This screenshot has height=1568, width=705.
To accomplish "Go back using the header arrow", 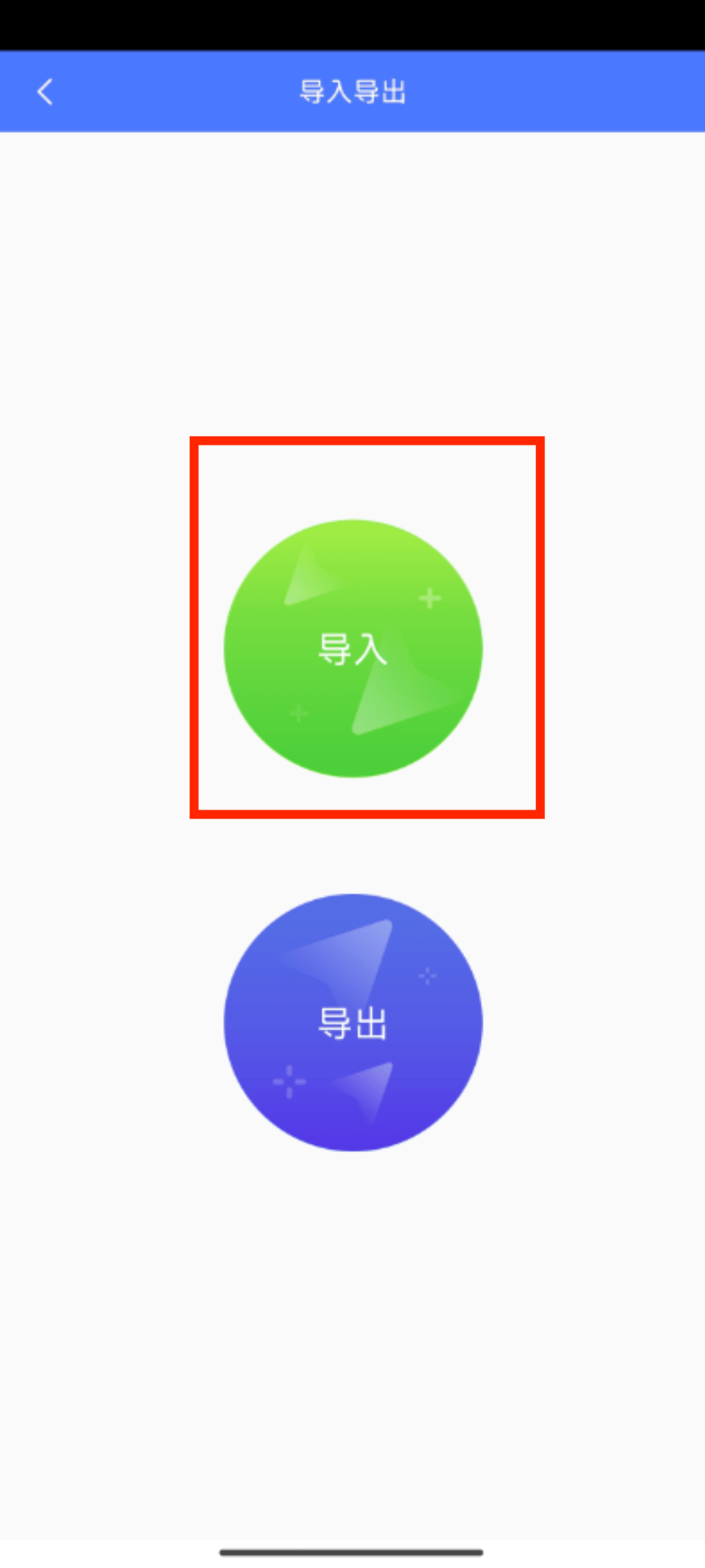I will coord(45,92).
